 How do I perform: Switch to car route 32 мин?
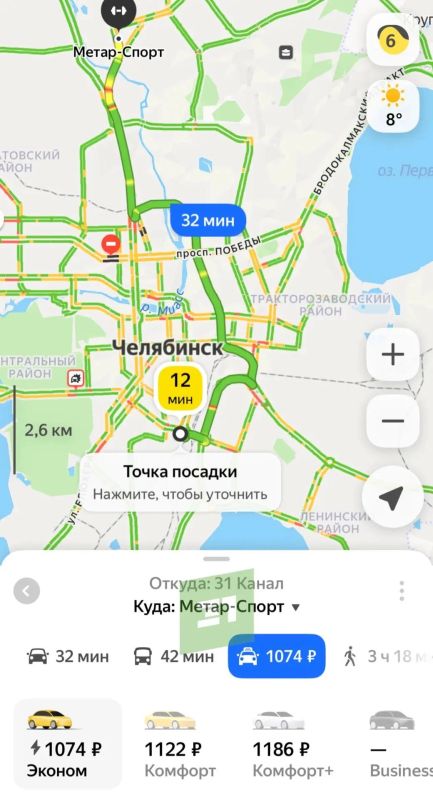point(68,656)
